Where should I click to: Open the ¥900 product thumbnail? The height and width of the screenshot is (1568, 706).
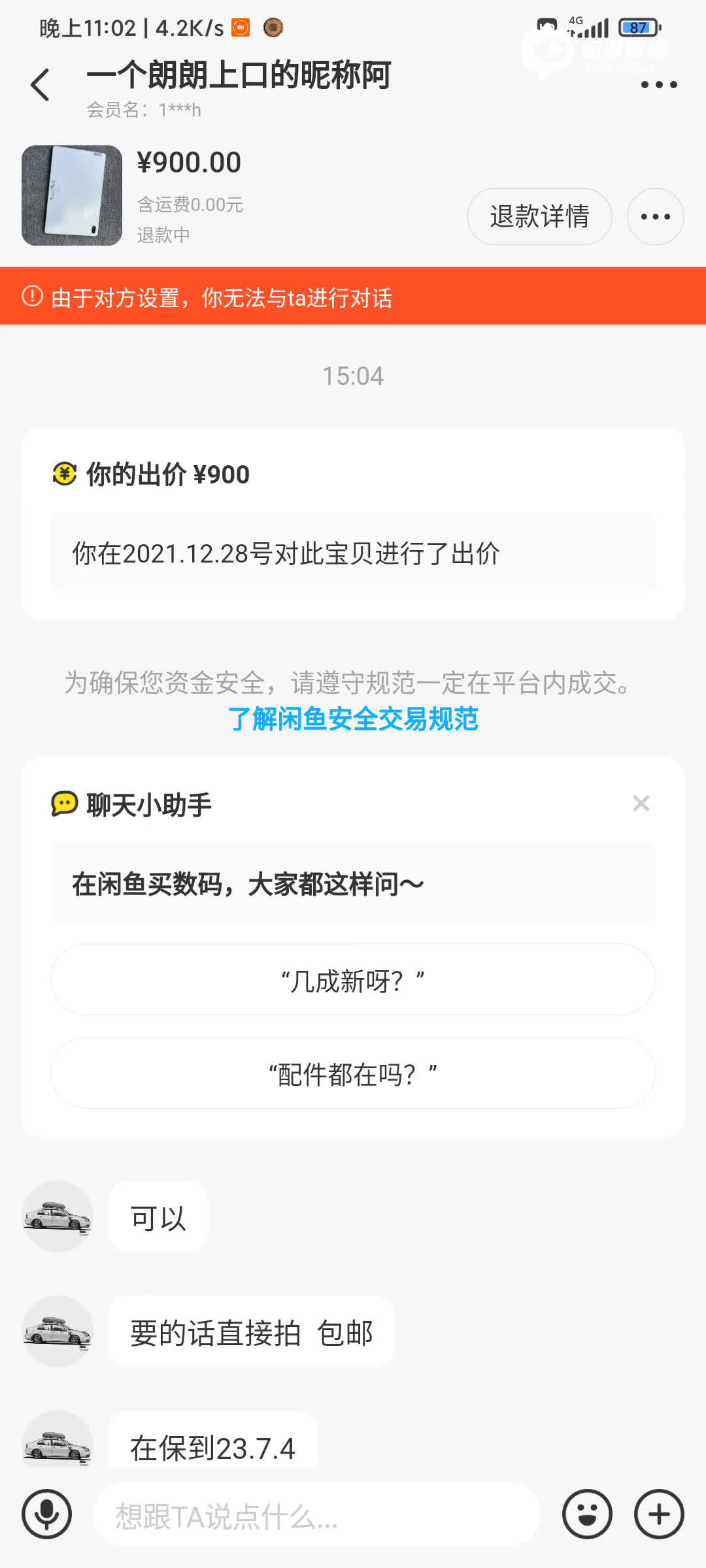(72, 195)
